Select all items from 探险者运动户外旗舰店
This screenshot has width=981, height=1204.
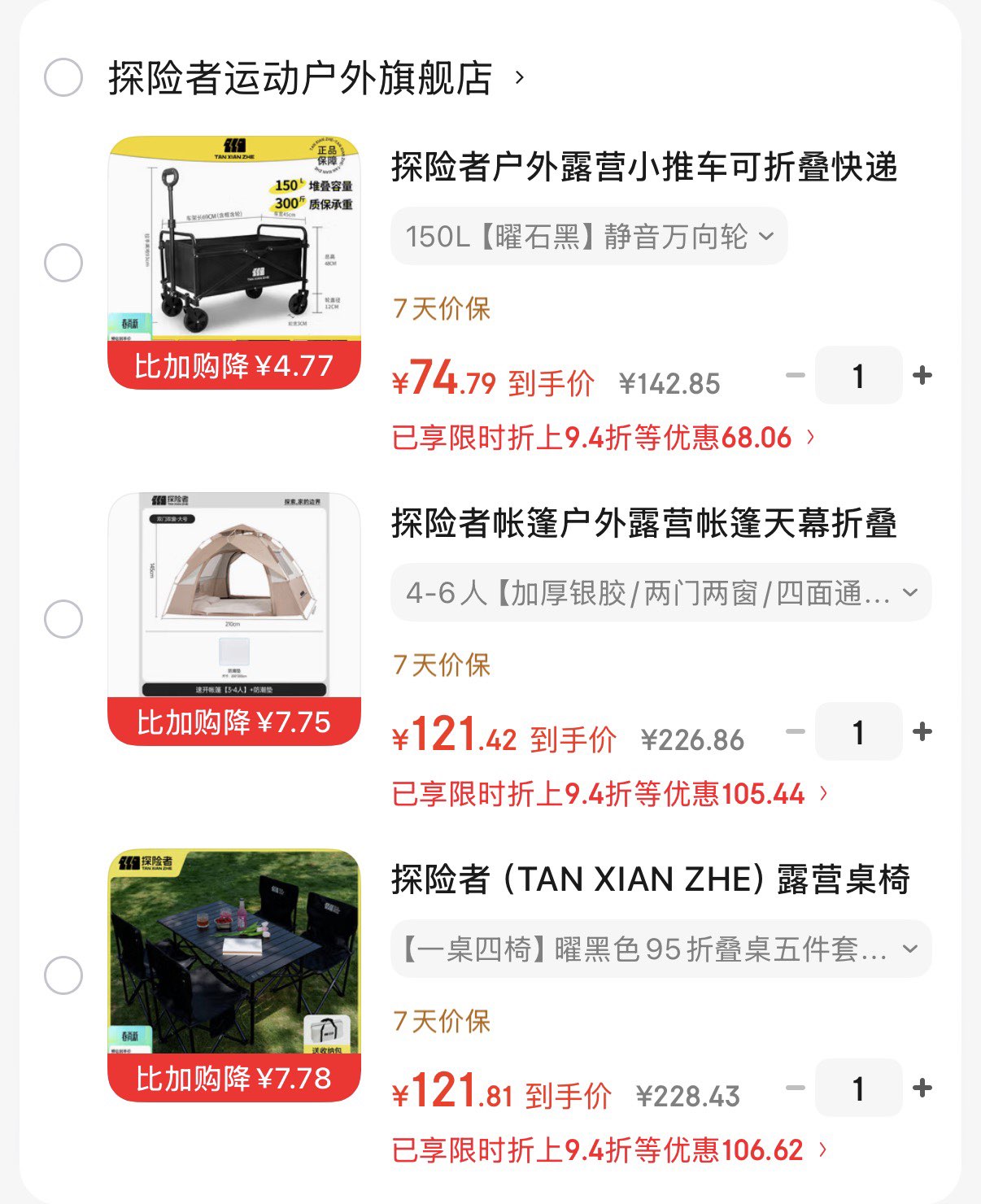pos(63,78)
